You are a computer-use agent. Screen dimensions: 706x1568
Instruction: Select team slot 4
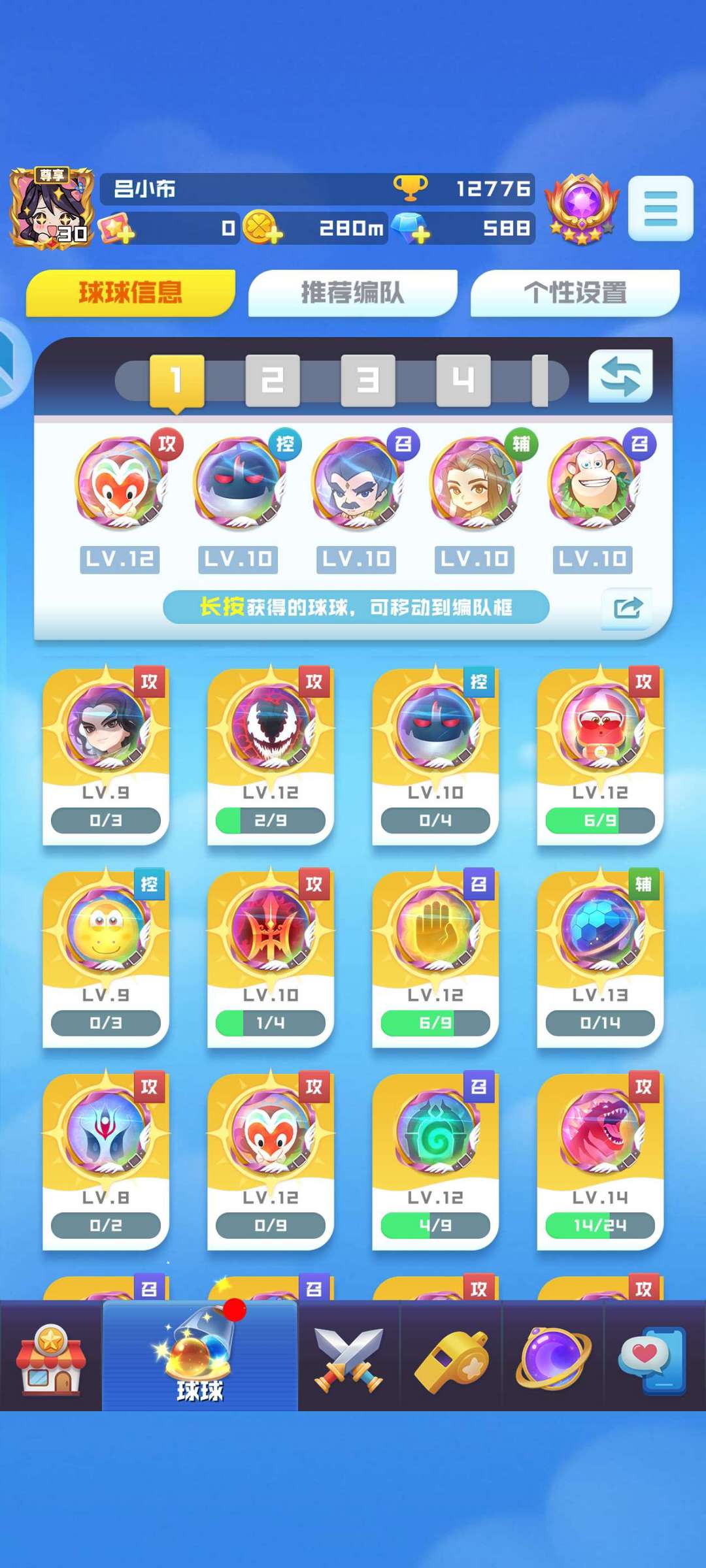(463, 380)
